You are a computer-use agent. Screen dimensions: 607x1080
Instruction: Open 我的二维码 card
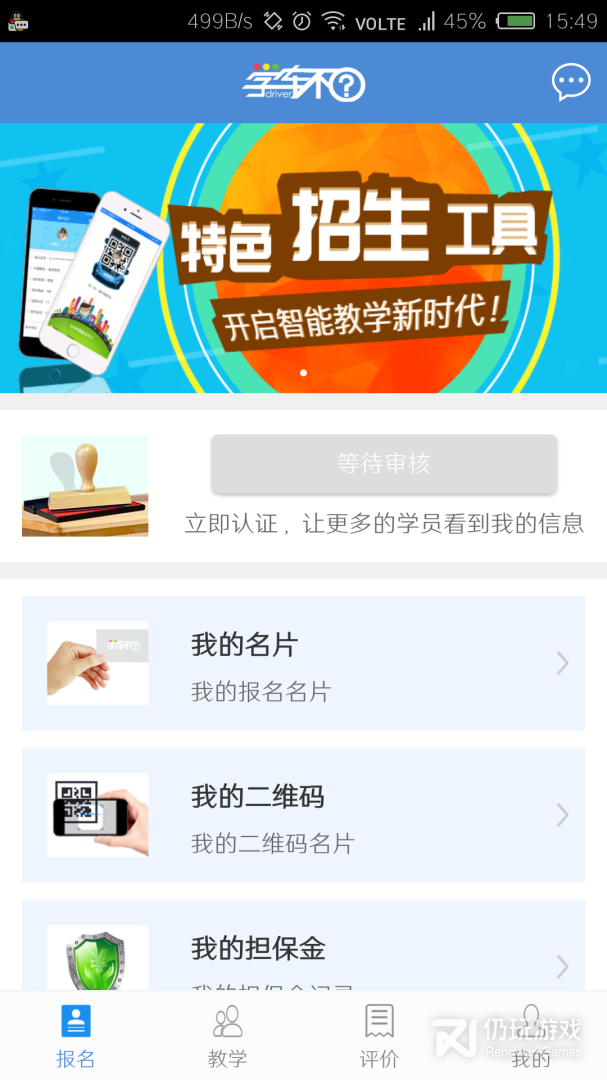pyautogui.click(x=303, y=815)
